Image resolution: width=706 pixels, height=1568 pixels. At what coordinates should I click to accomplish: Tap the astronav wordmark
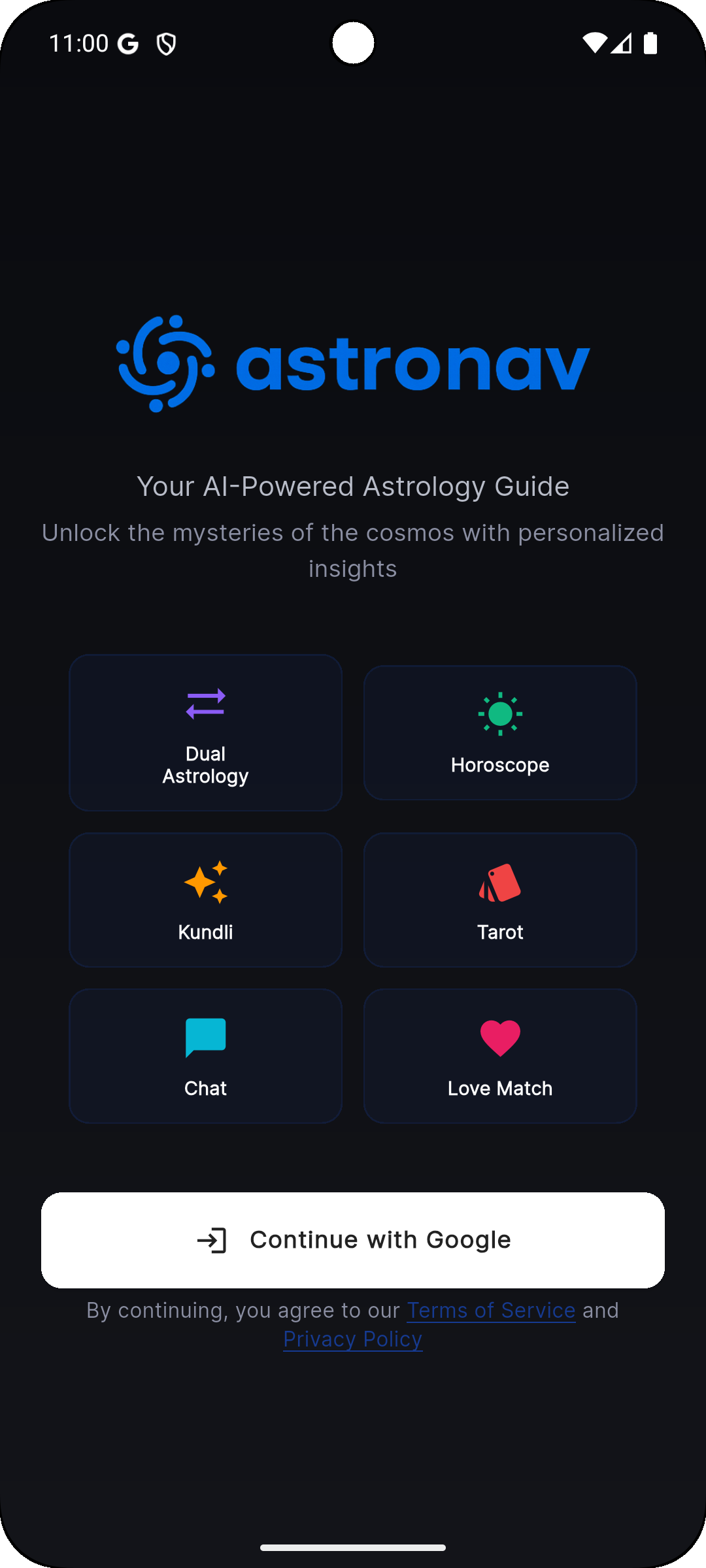(x=412, y=365)
